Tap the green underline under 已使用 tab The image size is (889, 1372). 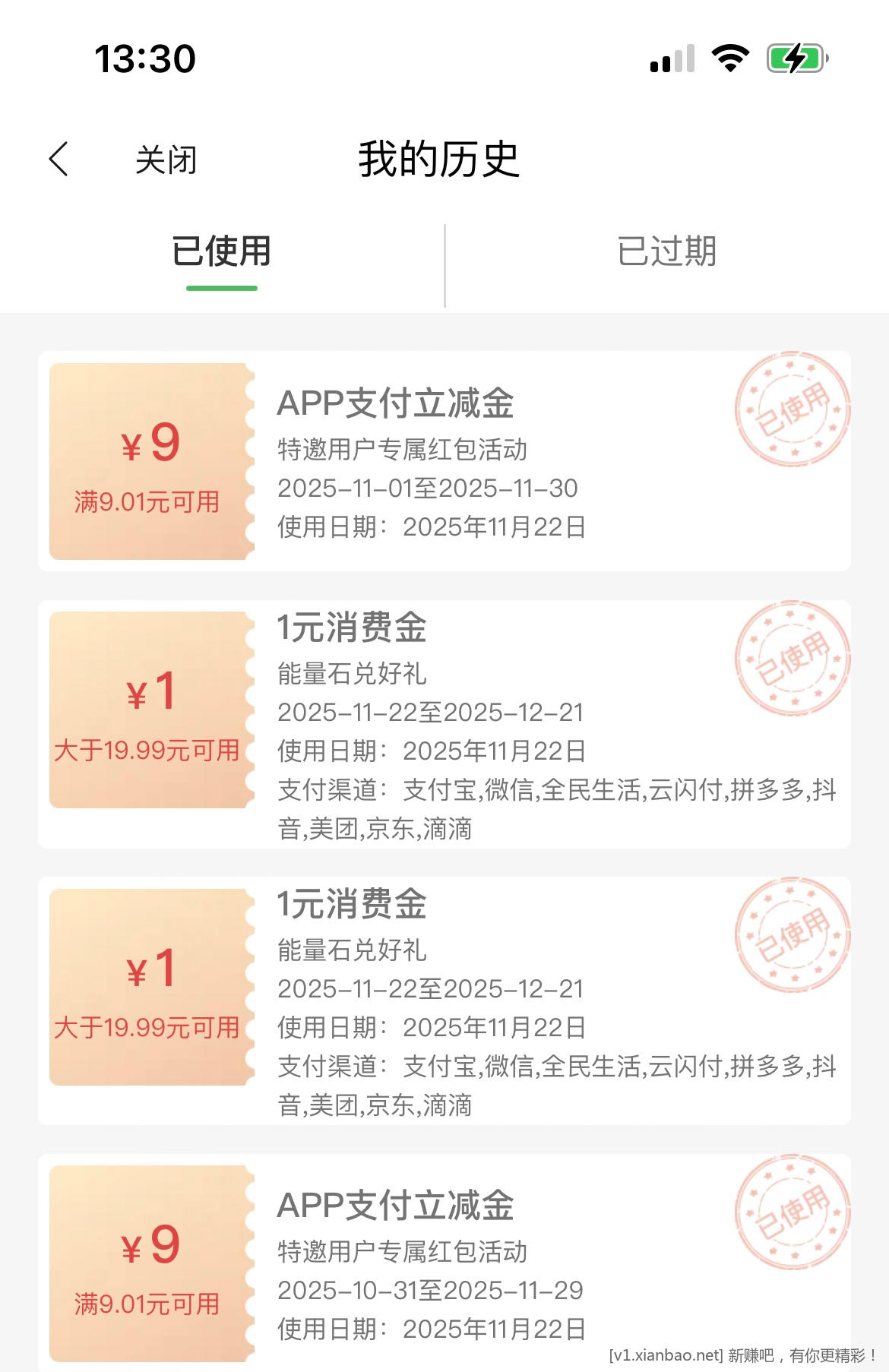[222, 287]
